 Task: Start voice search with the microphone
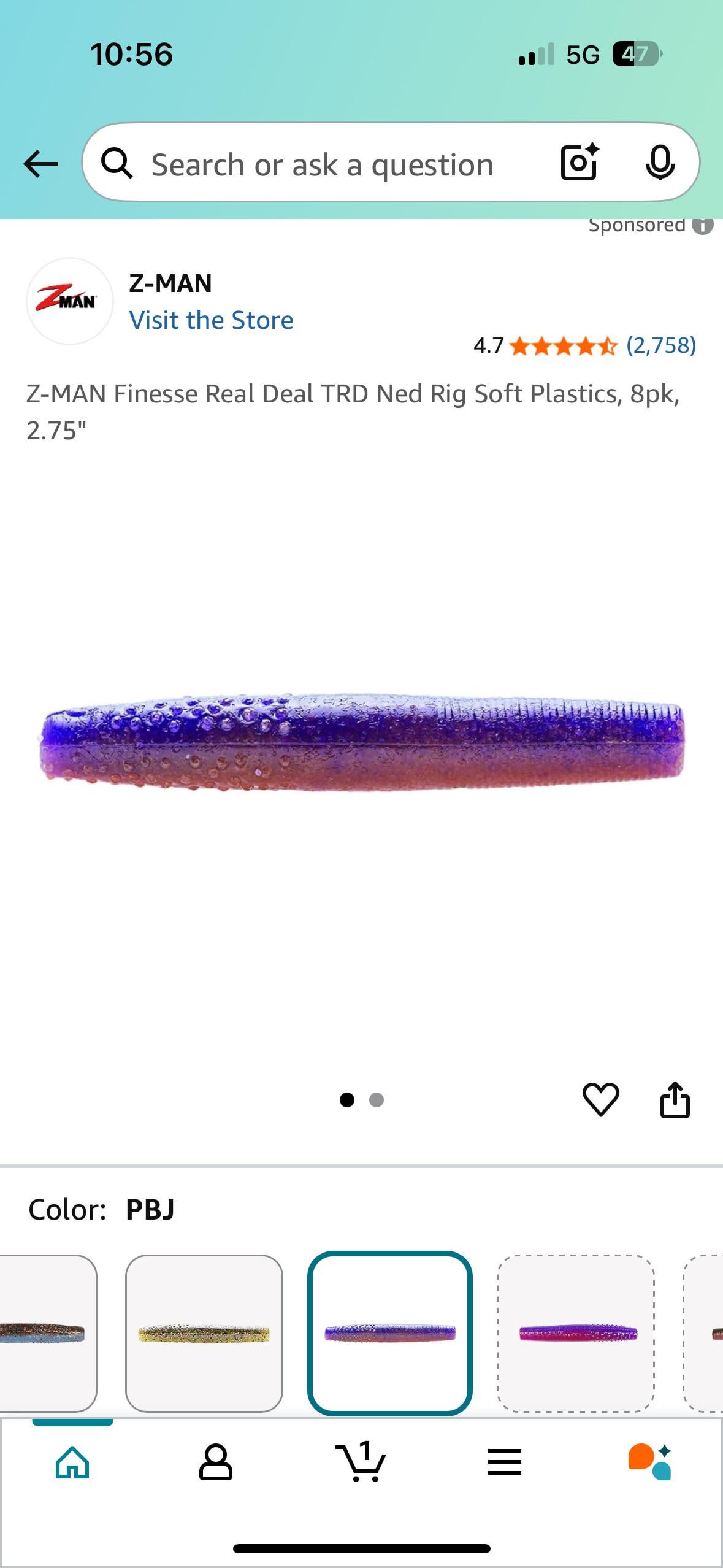[660, 163]
